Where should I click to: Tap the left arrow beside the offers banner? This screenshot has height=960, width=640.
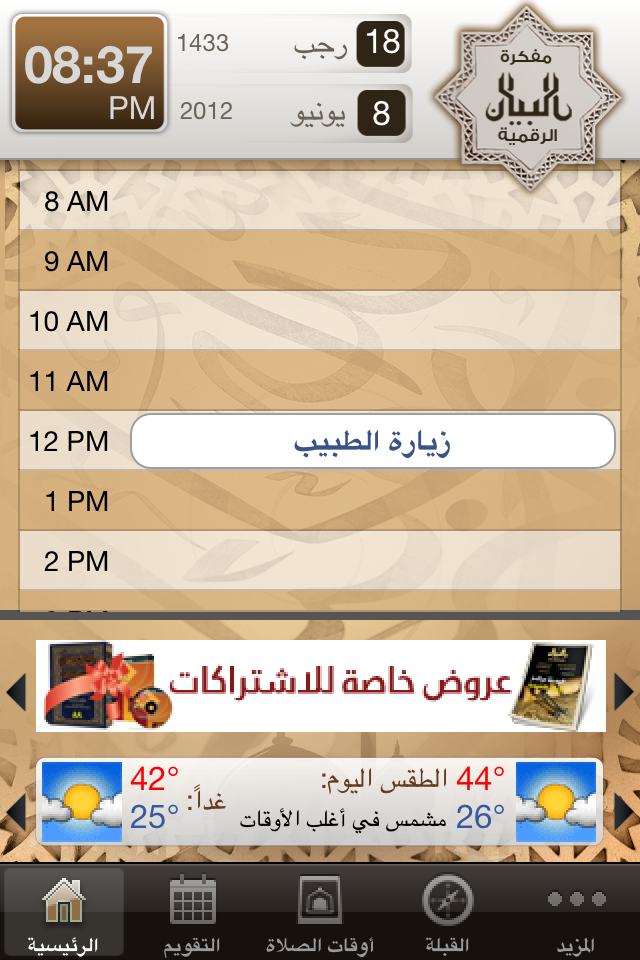tap(15, 690)
